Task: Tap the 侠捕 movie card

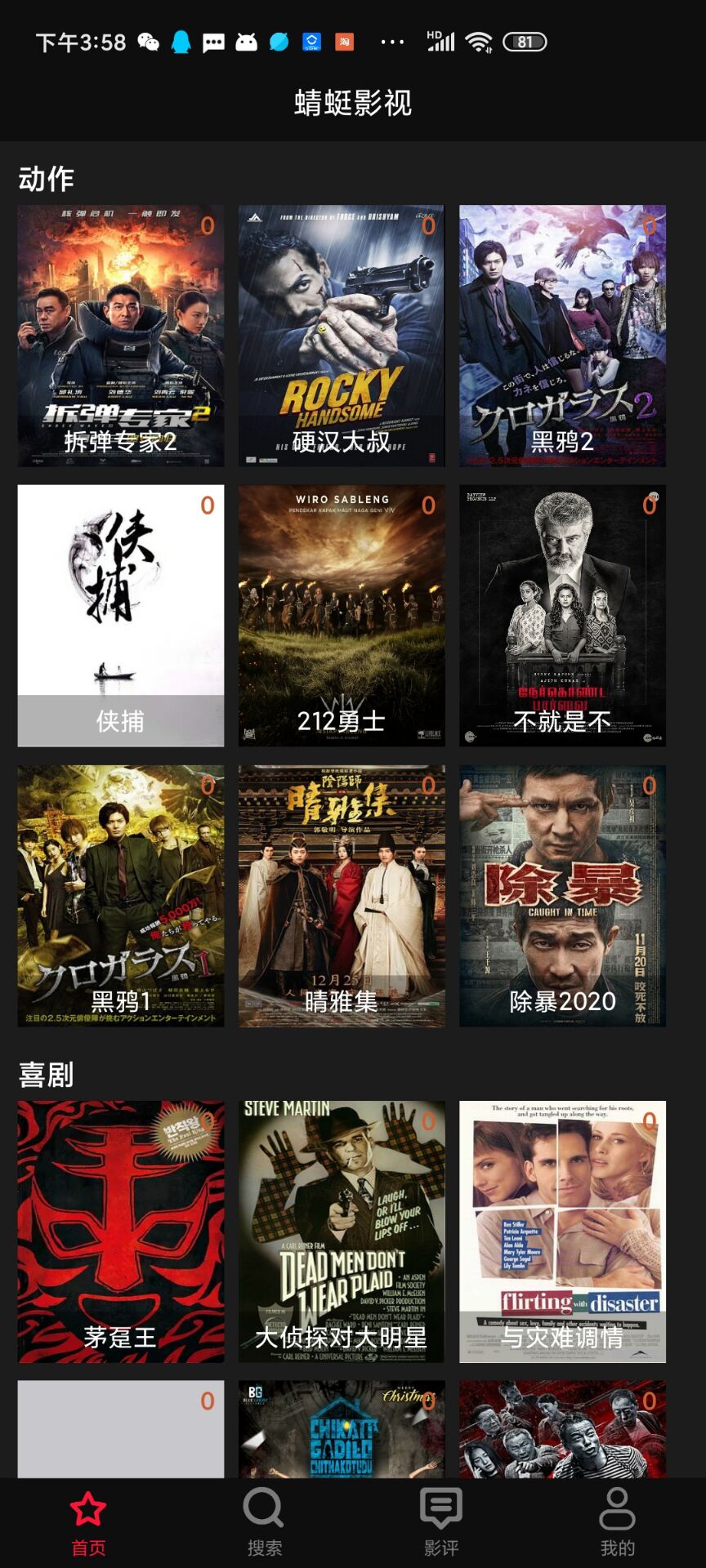Action: point(121,616)
